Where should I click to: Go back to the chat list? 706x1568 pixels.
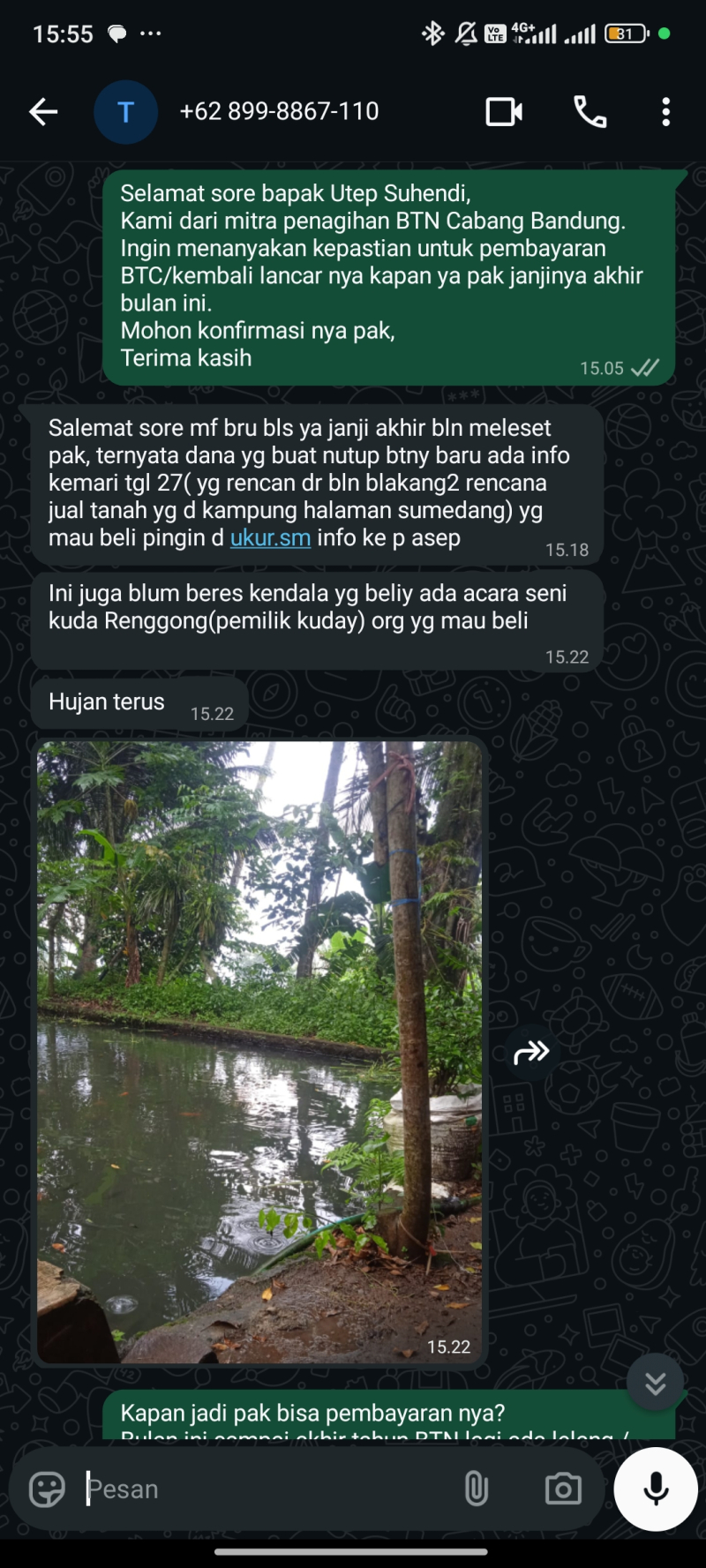(42, 112)
